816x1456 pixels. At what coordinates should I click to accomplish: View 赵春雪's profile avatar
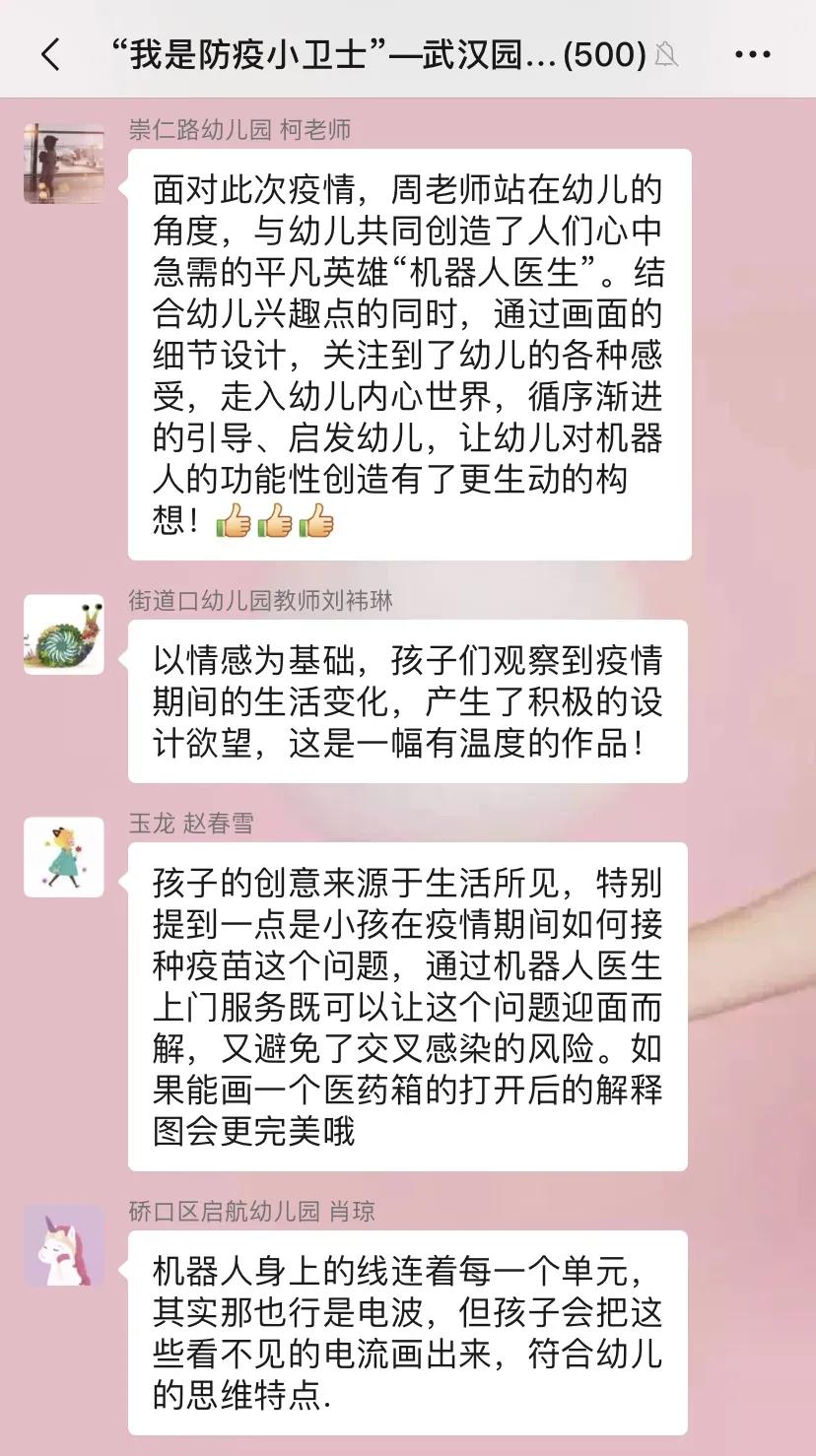[64, 857]
